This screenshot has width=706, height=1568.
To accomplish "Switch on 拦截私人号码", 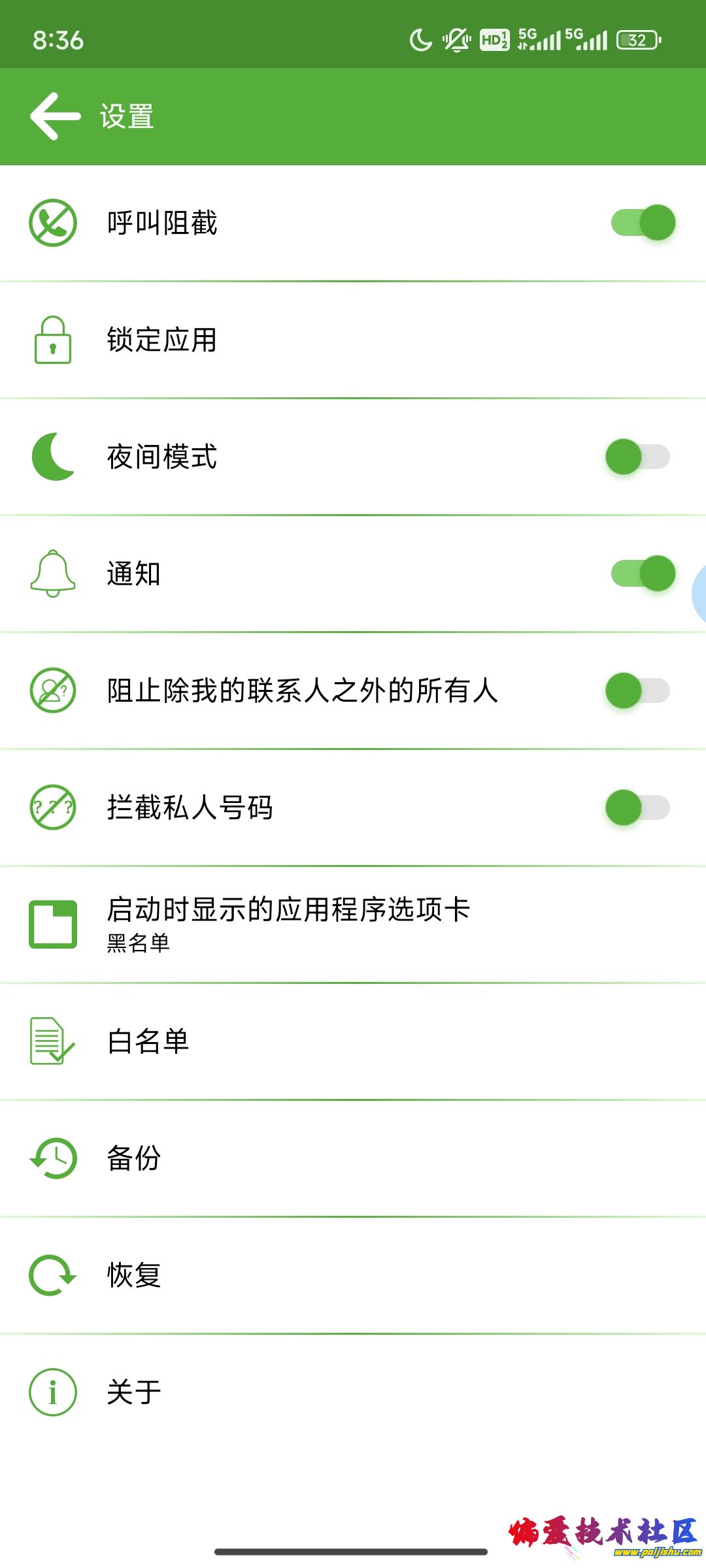I will 637,808.
